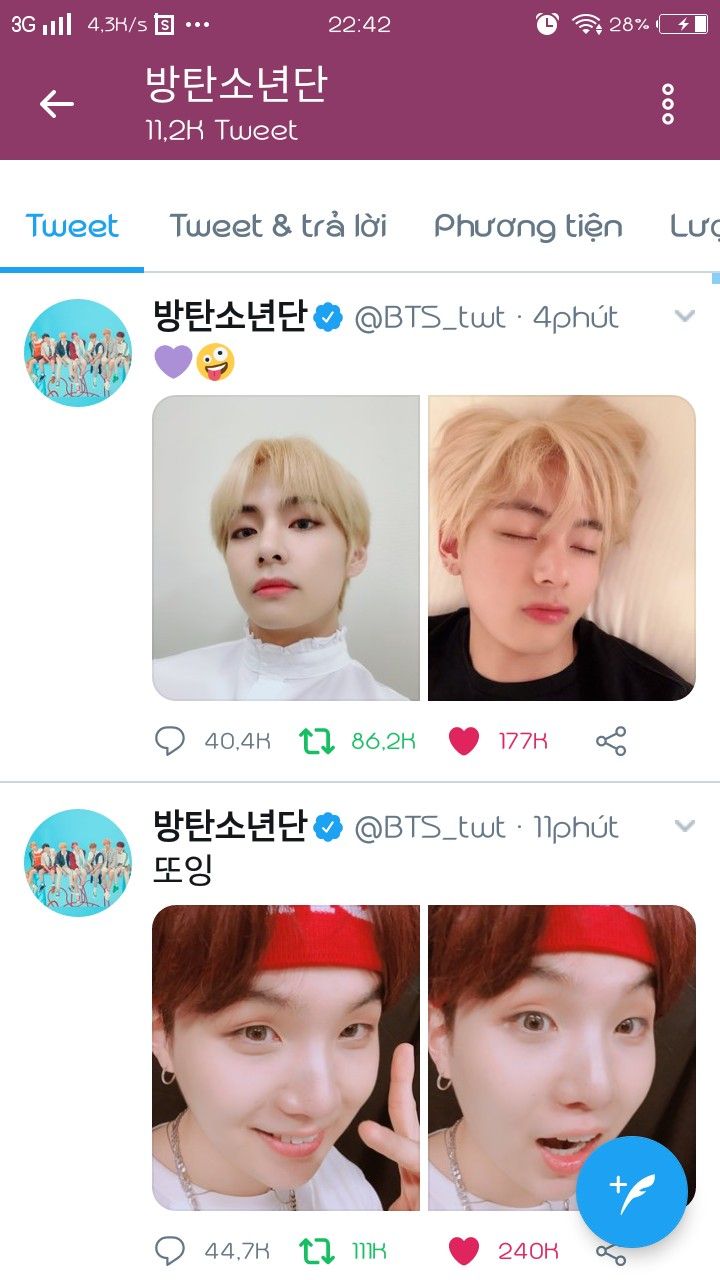Switch to Tweet & trả lời tab
This screenshot has height=1280, width=720.
click(x=278, y=226)
